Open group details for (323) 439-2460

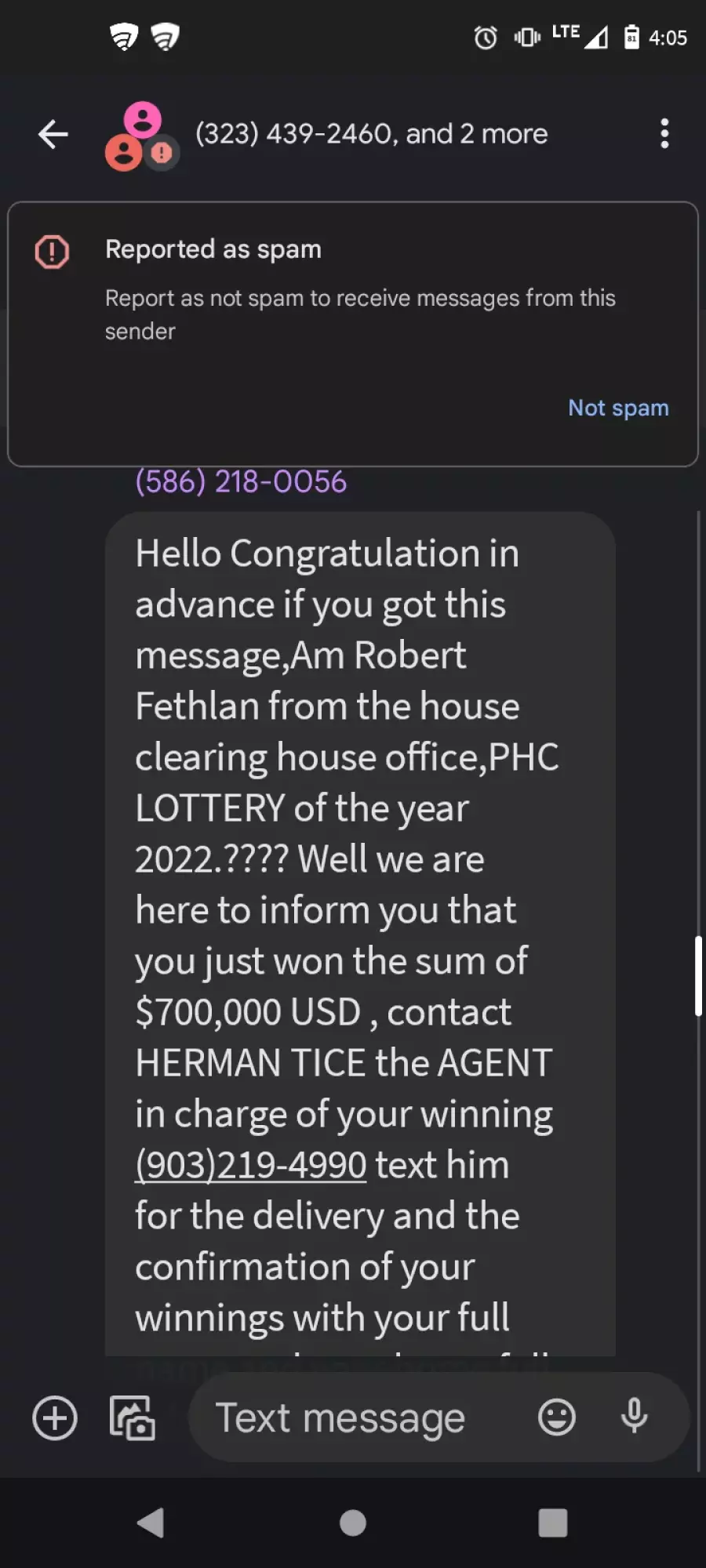click(371, 134)
